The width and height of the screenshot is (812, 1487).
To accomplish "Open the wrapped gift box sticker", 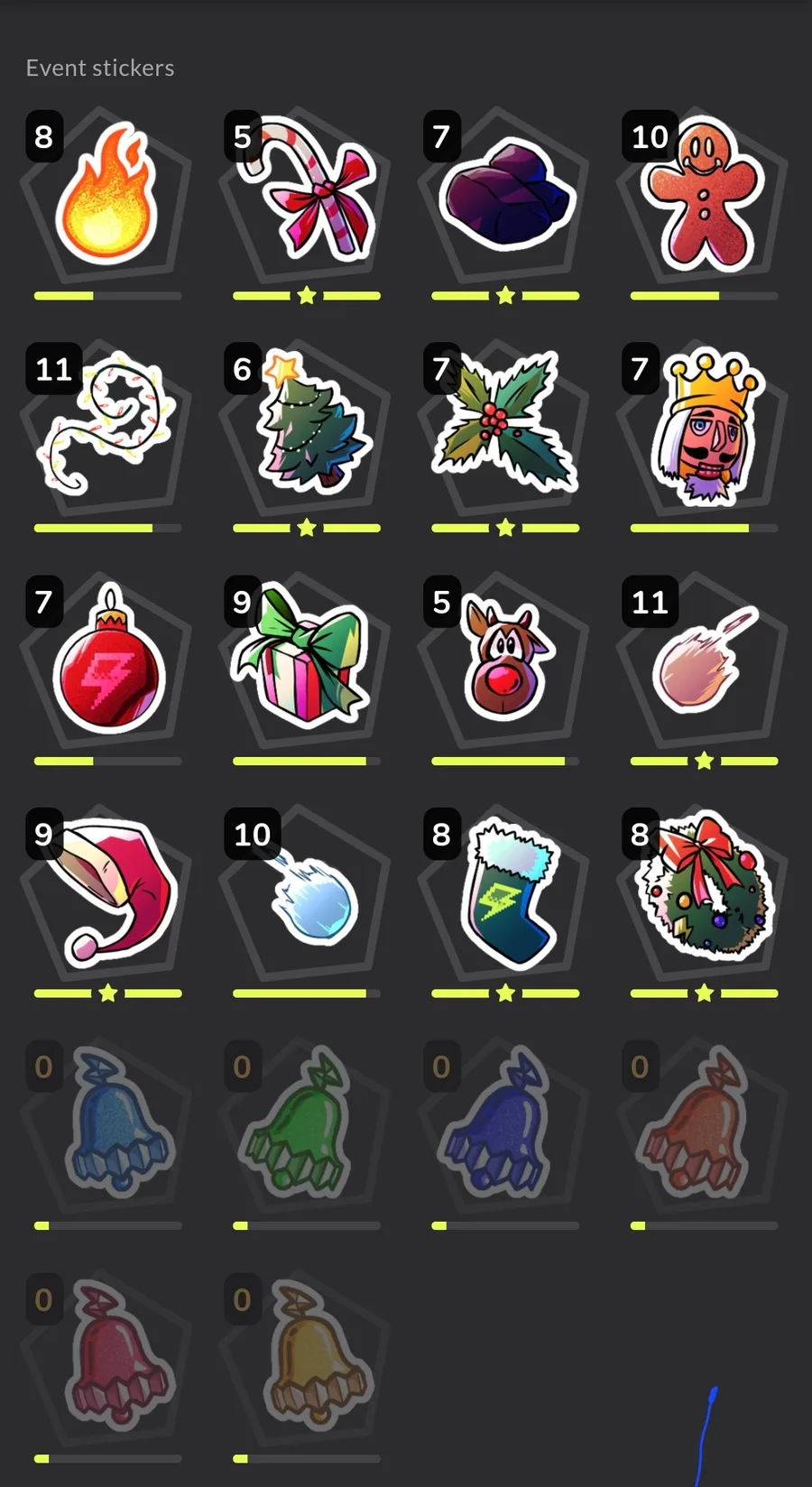I will tap(301, 653).
